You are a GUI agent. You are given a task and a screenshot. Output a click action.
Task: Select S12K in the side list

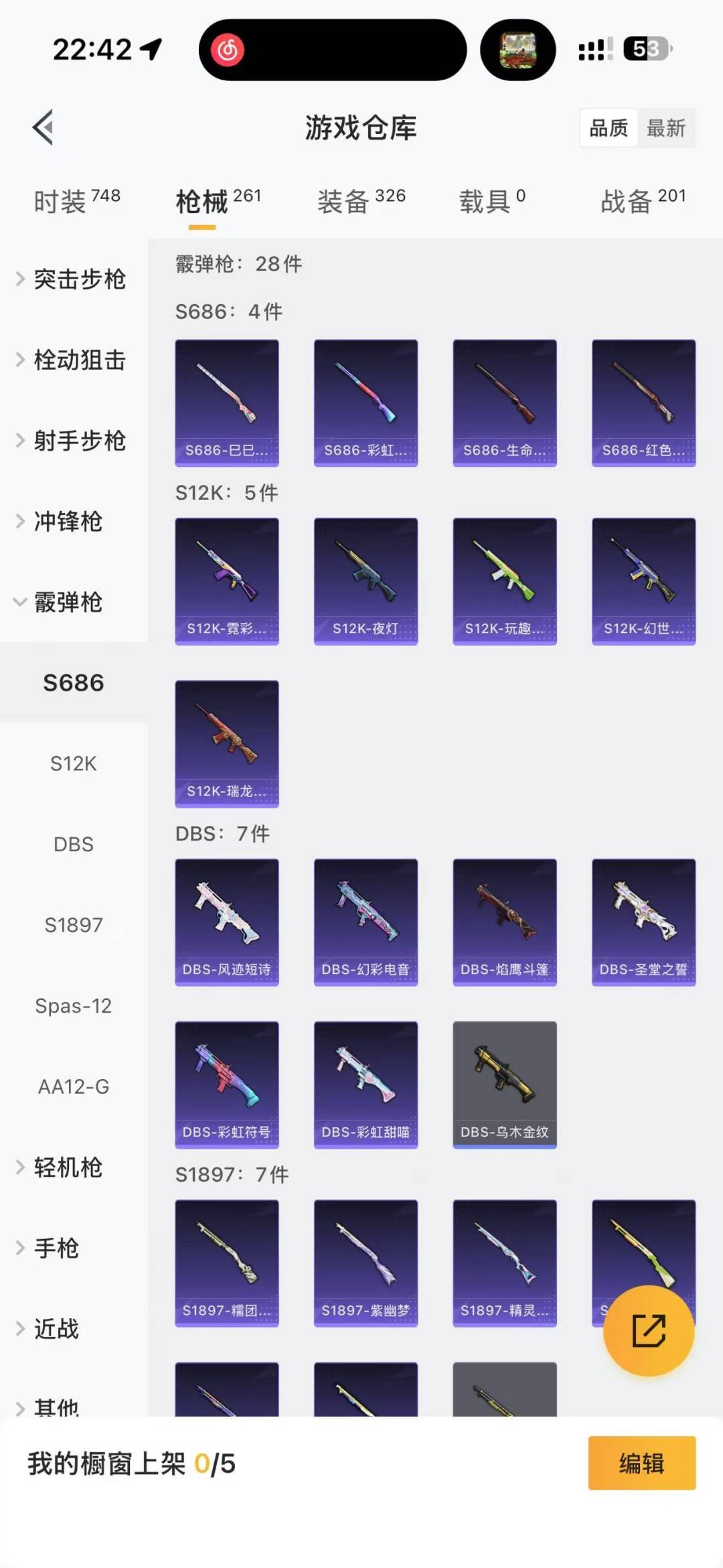[x=74, y=764]
